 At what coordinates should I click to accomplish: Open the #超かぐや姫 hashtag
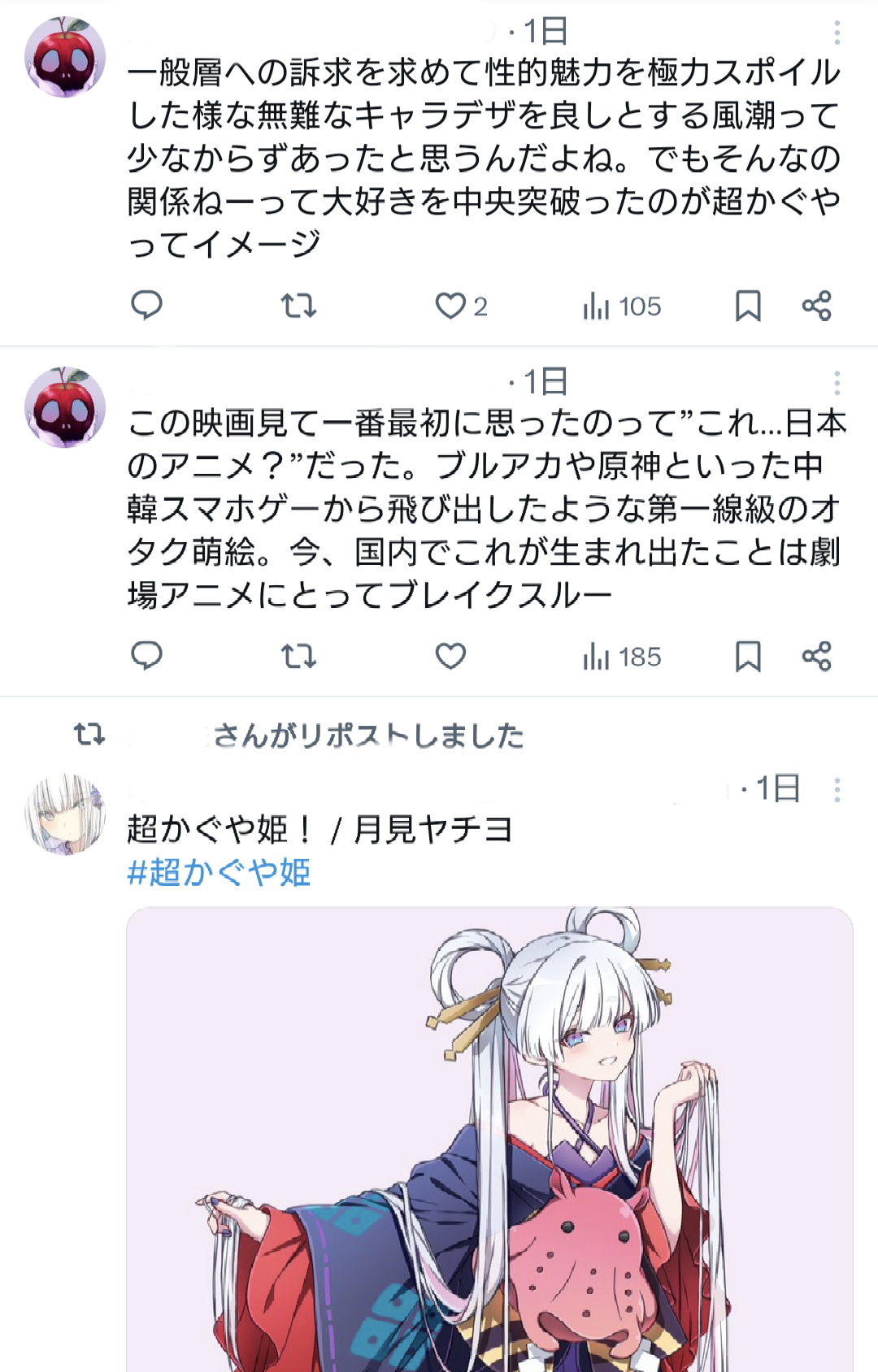click(x=219, y=873)
